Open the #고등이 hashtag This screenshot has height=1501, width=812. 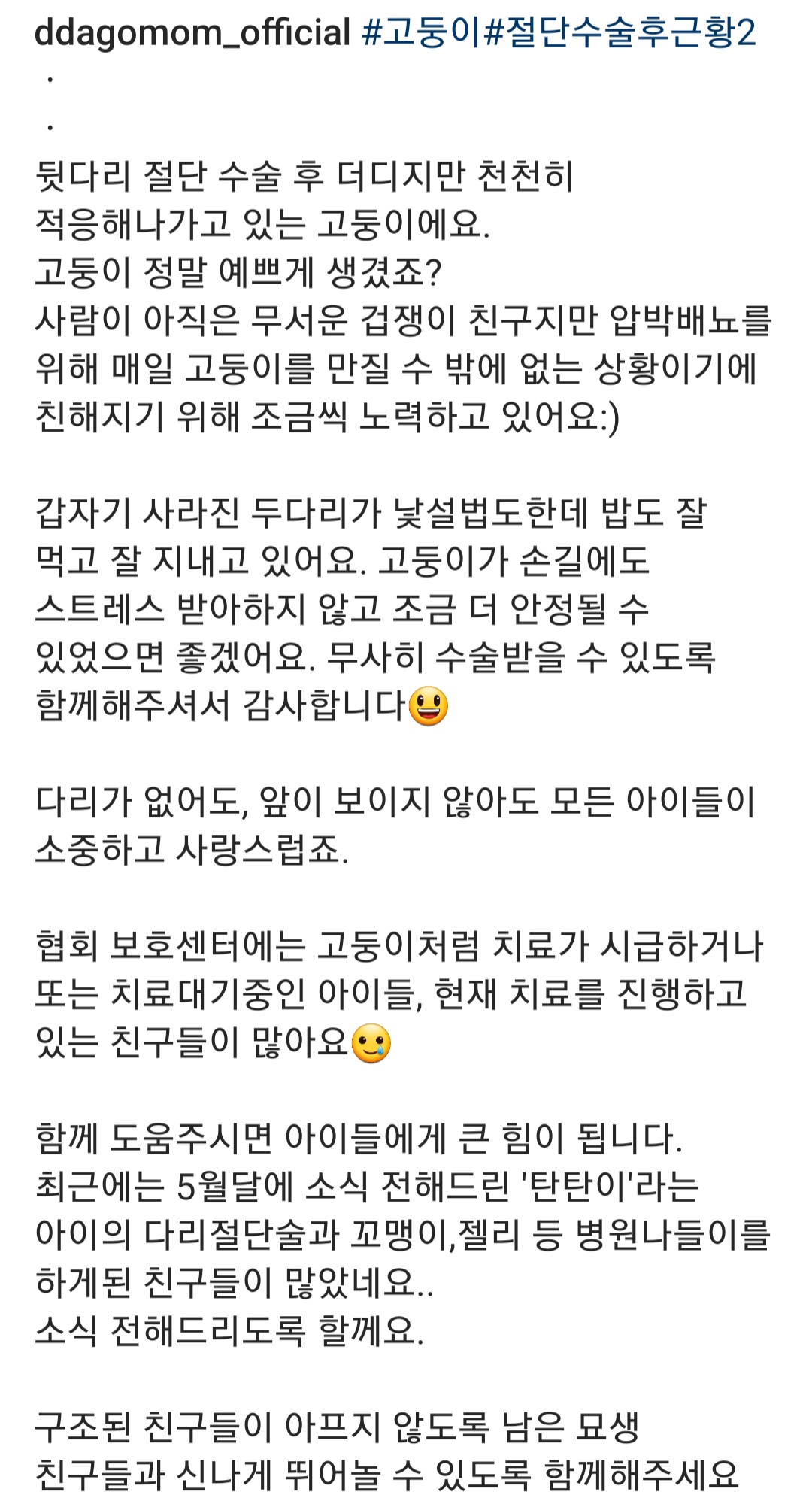coord(421,33)
